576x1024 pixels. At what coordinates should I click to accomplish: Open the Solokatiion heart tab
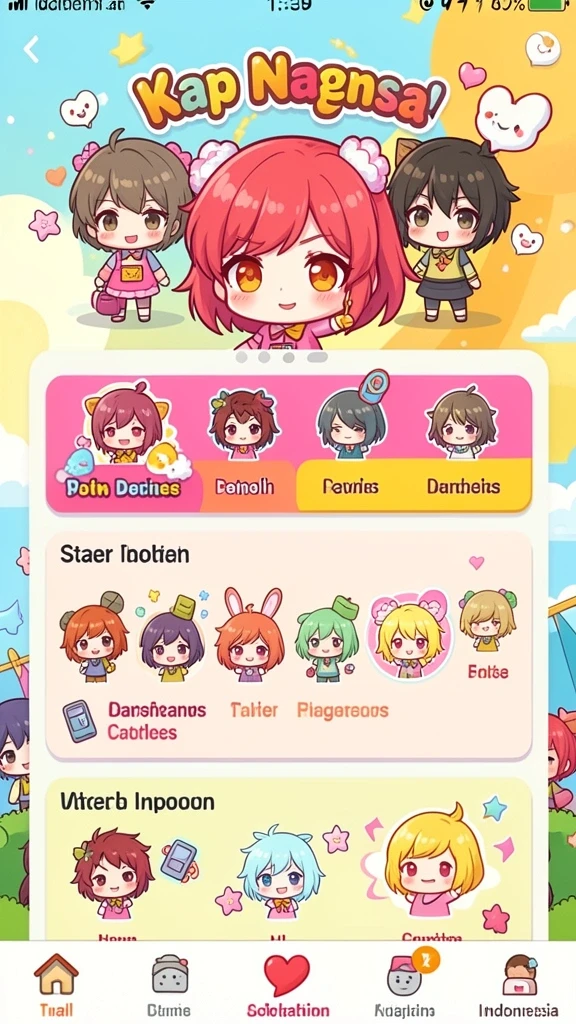[287, 984]
